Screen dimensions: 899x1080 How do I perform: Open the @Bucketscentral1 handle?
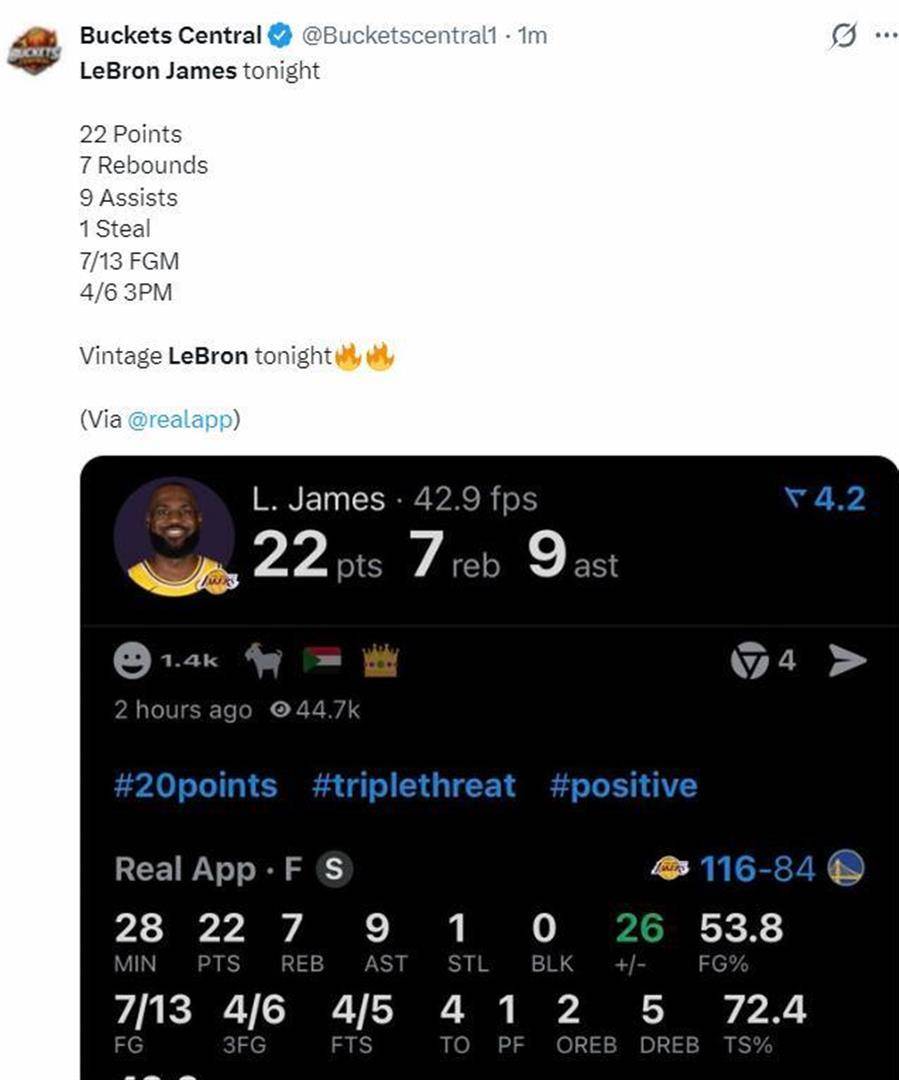[398, 35]
